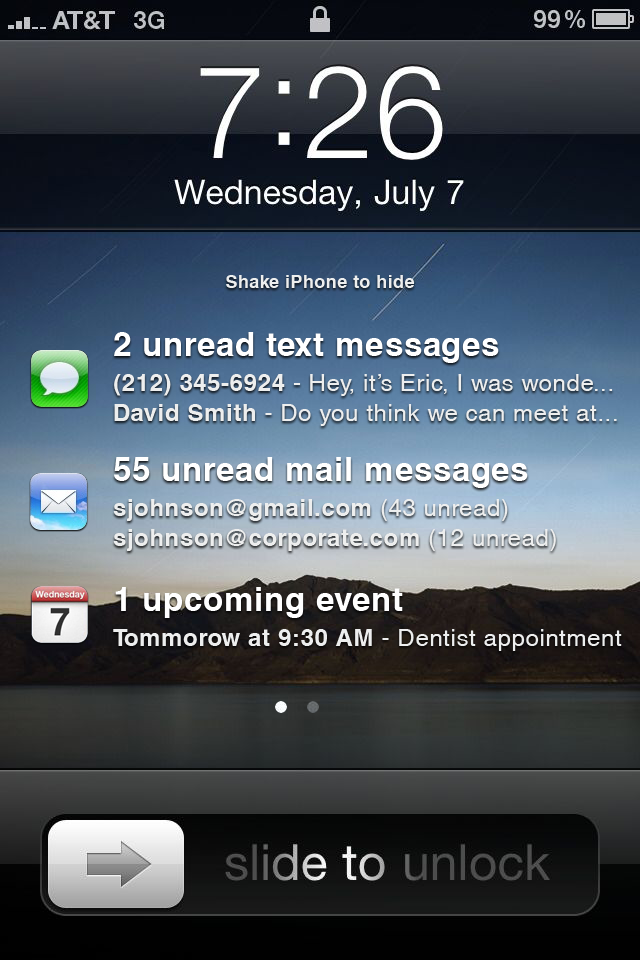Go to the second page indicator dot
The image size is (640, 960).
click(313, 707)
